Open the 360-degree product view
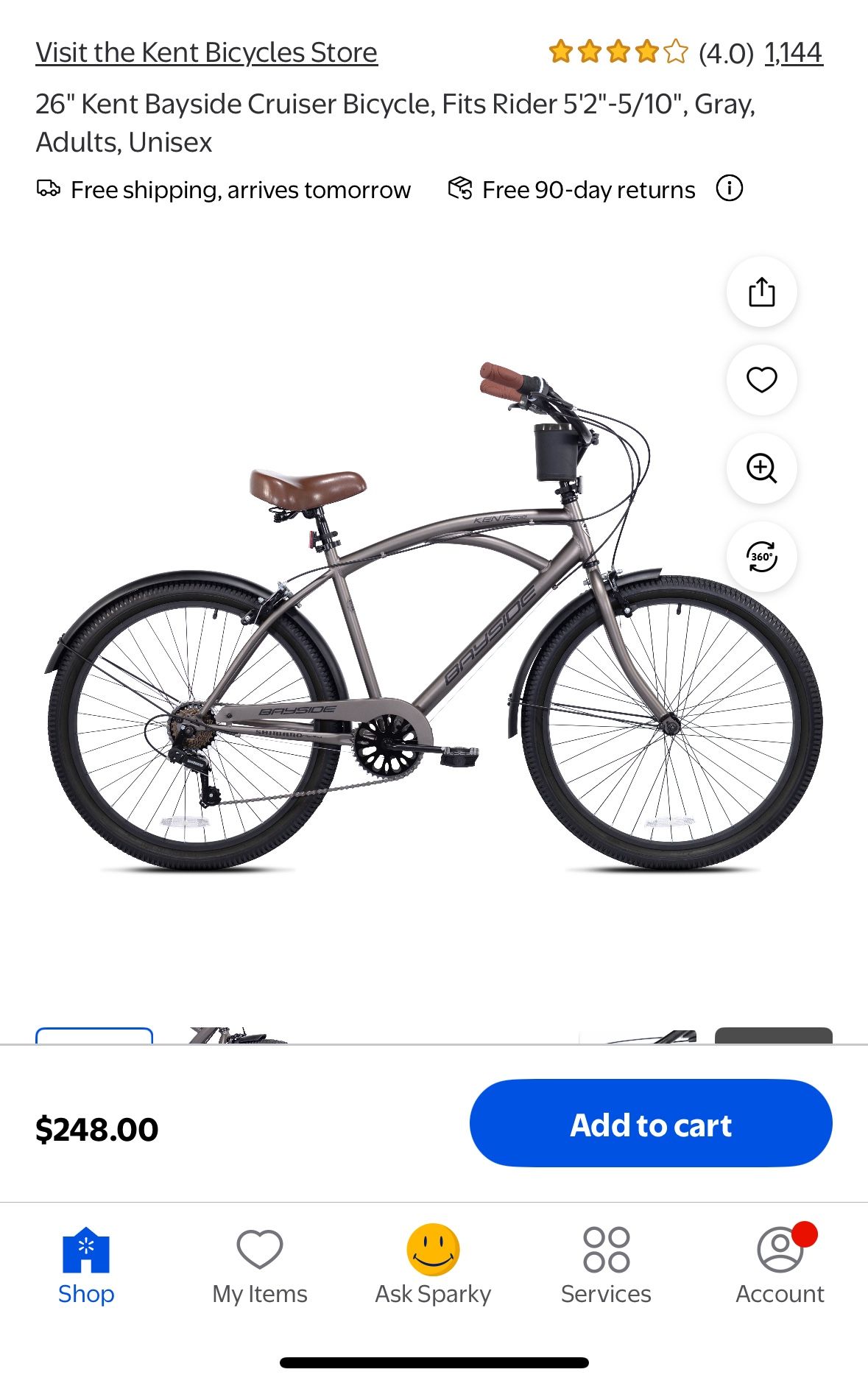Screen dimensions: 868x1386 click(761, 558)
